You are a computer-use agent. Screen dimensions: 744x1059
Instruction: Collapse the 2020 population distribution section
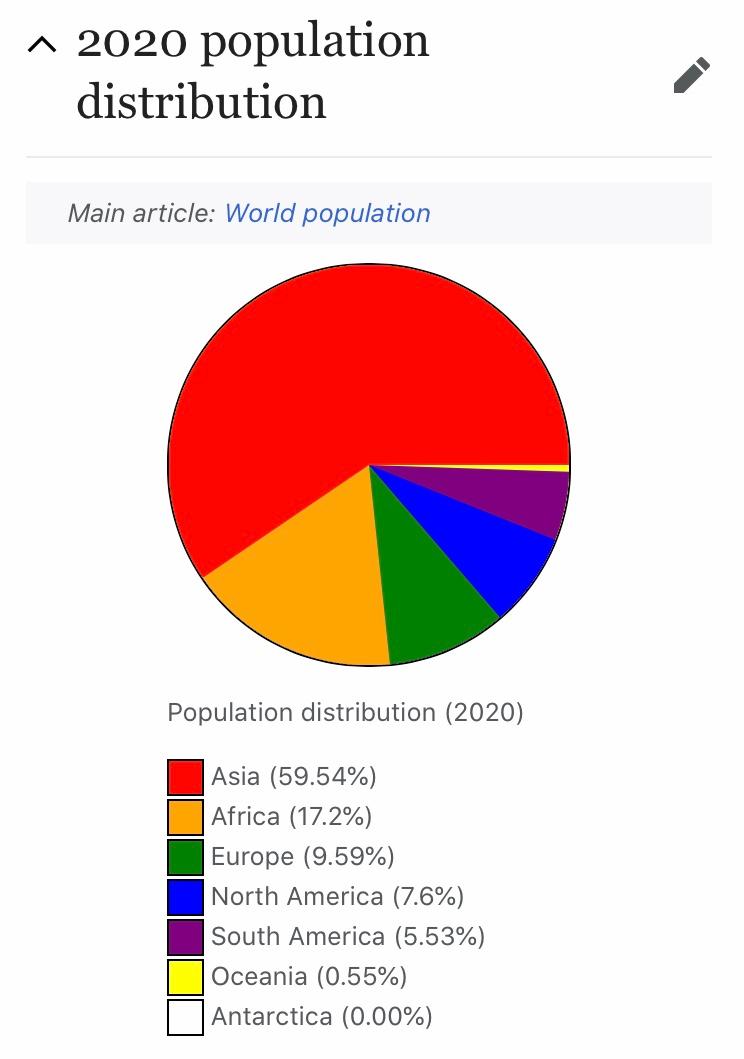coord(43,45)
